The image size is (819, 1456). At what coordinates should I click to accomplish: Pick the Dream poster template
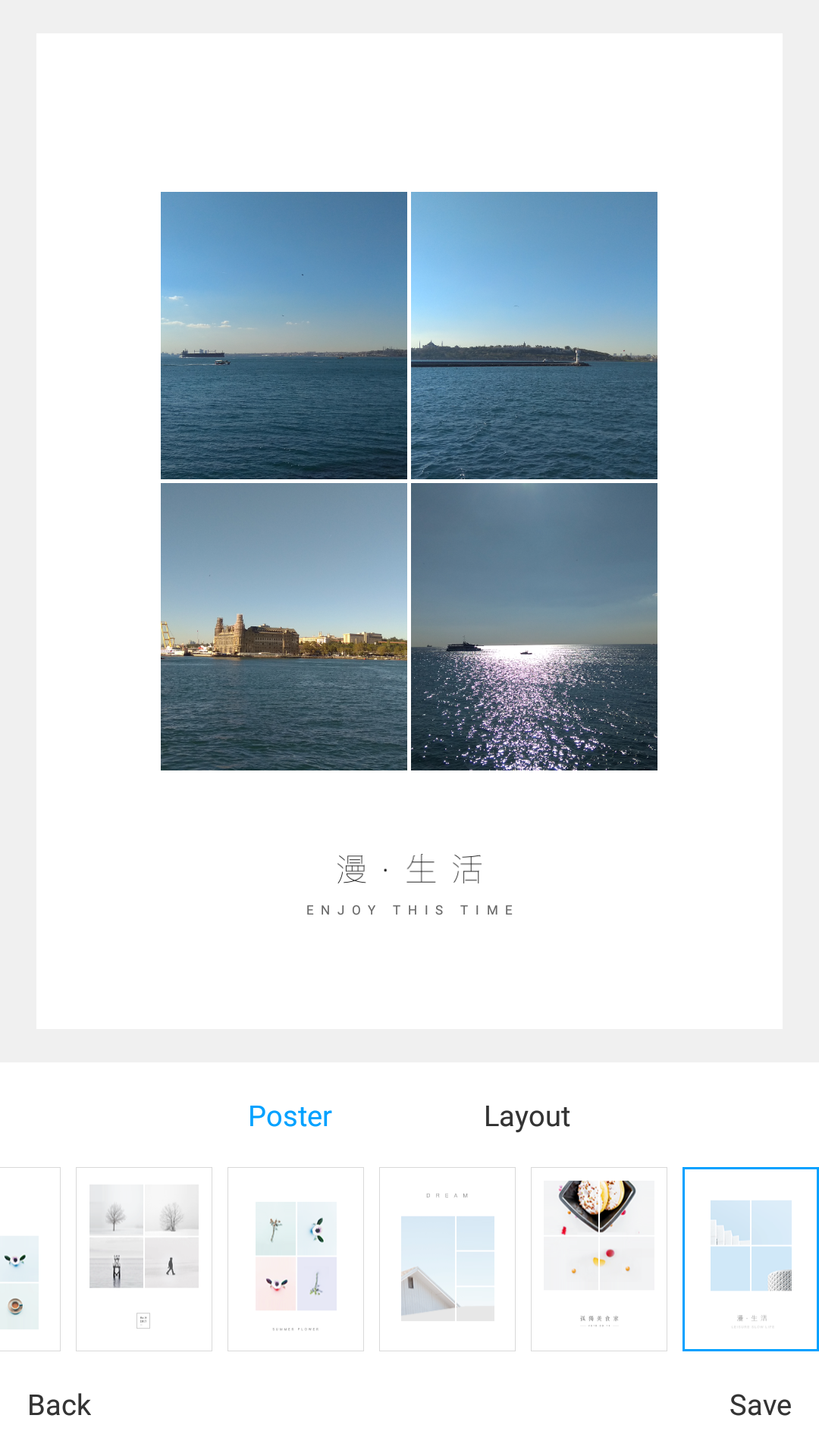447,1259
